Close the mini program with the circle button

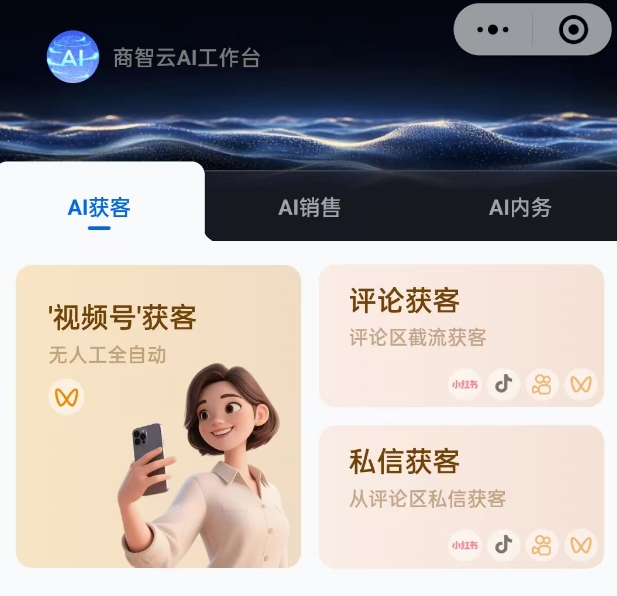(x=573, y=30)
